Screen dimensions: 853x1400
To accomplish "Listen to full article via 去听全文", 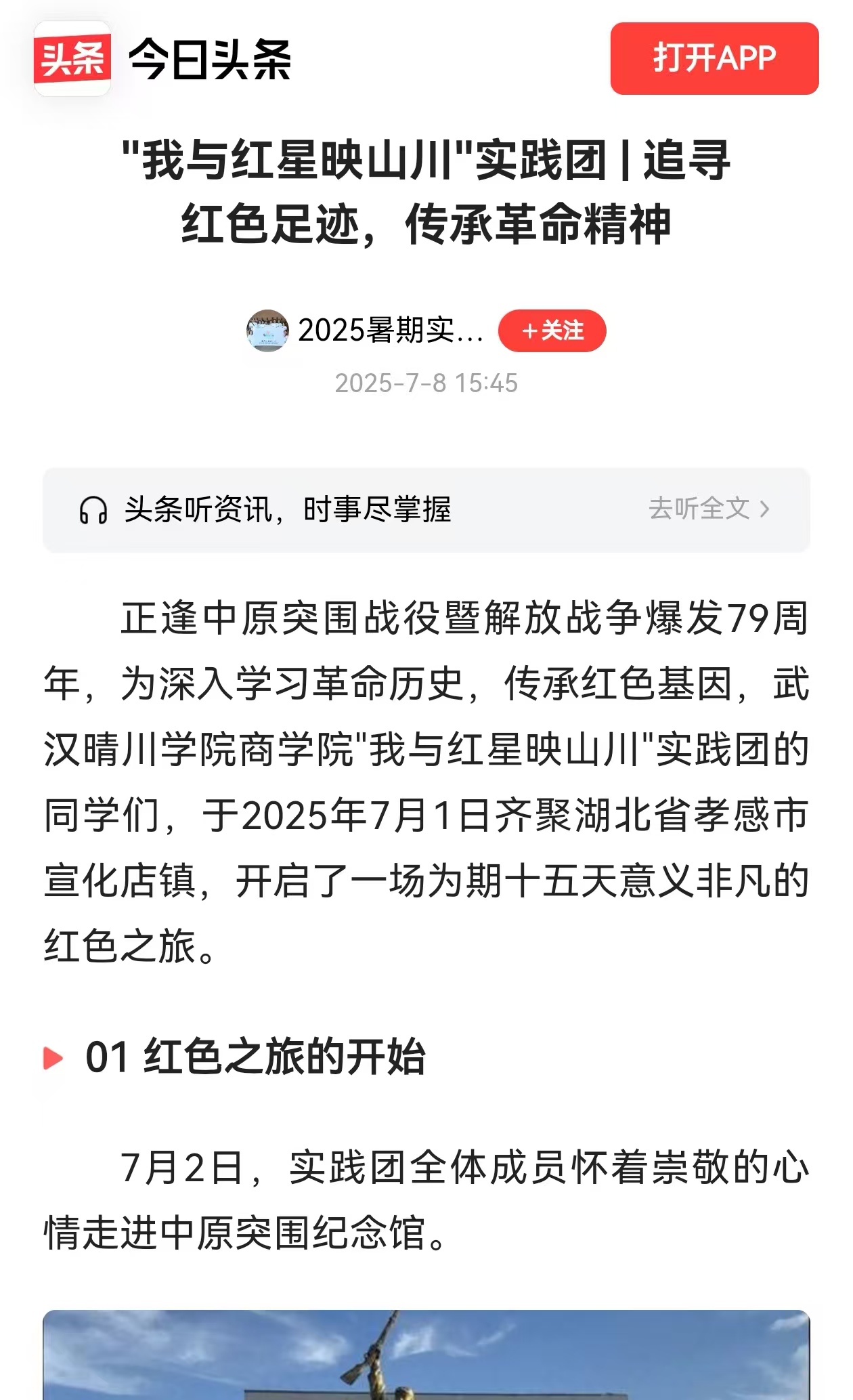I will [x=708, y=509].
